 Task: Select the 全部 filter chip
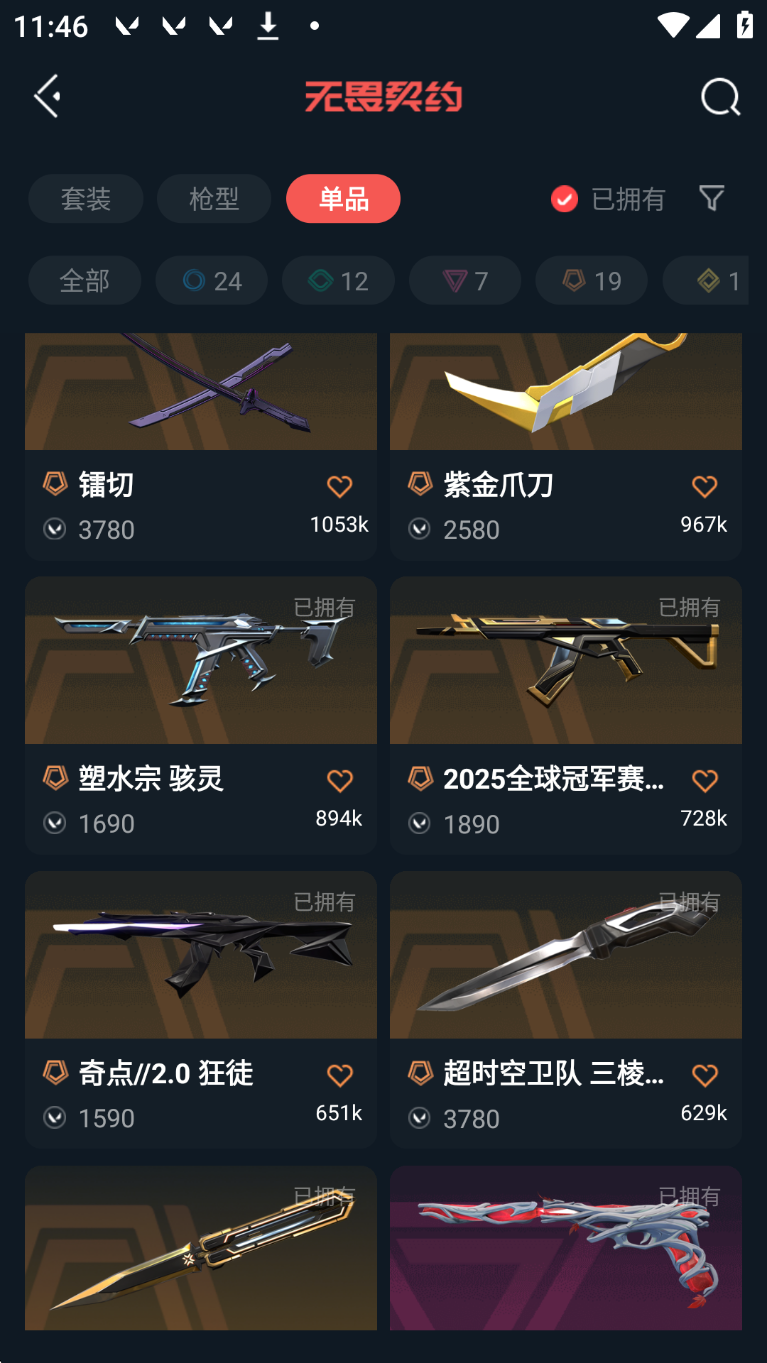click(84, 281)
